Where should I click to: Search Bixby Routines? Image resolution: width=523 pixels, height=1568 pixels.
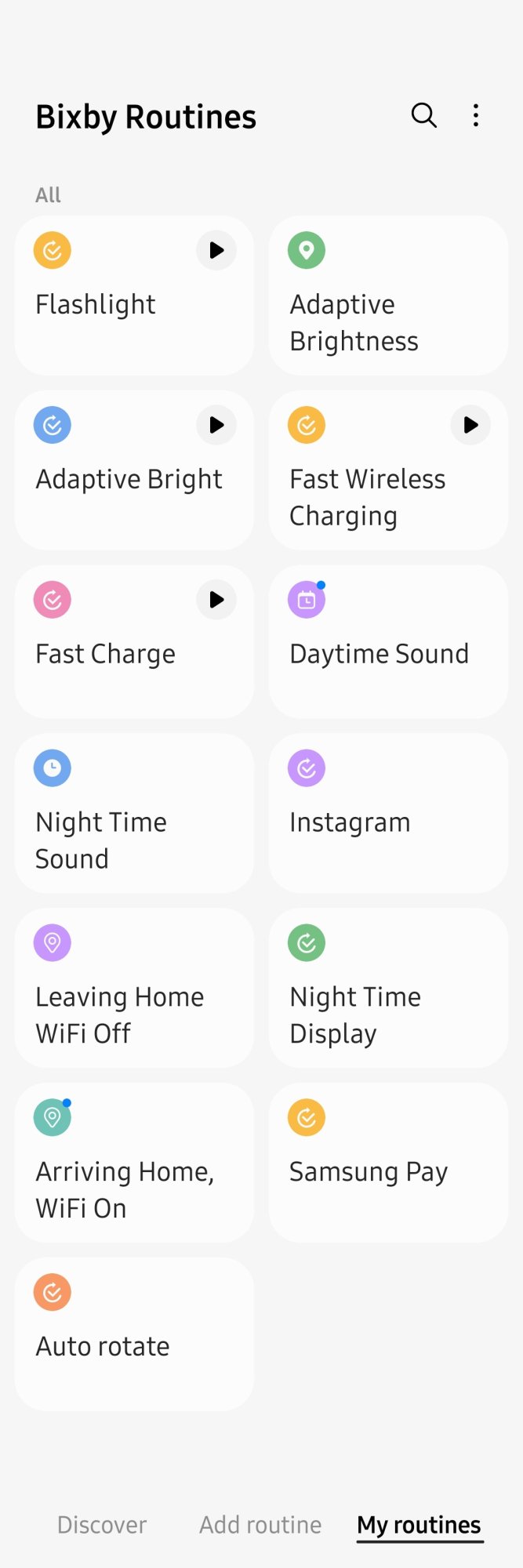pos(423,116)
